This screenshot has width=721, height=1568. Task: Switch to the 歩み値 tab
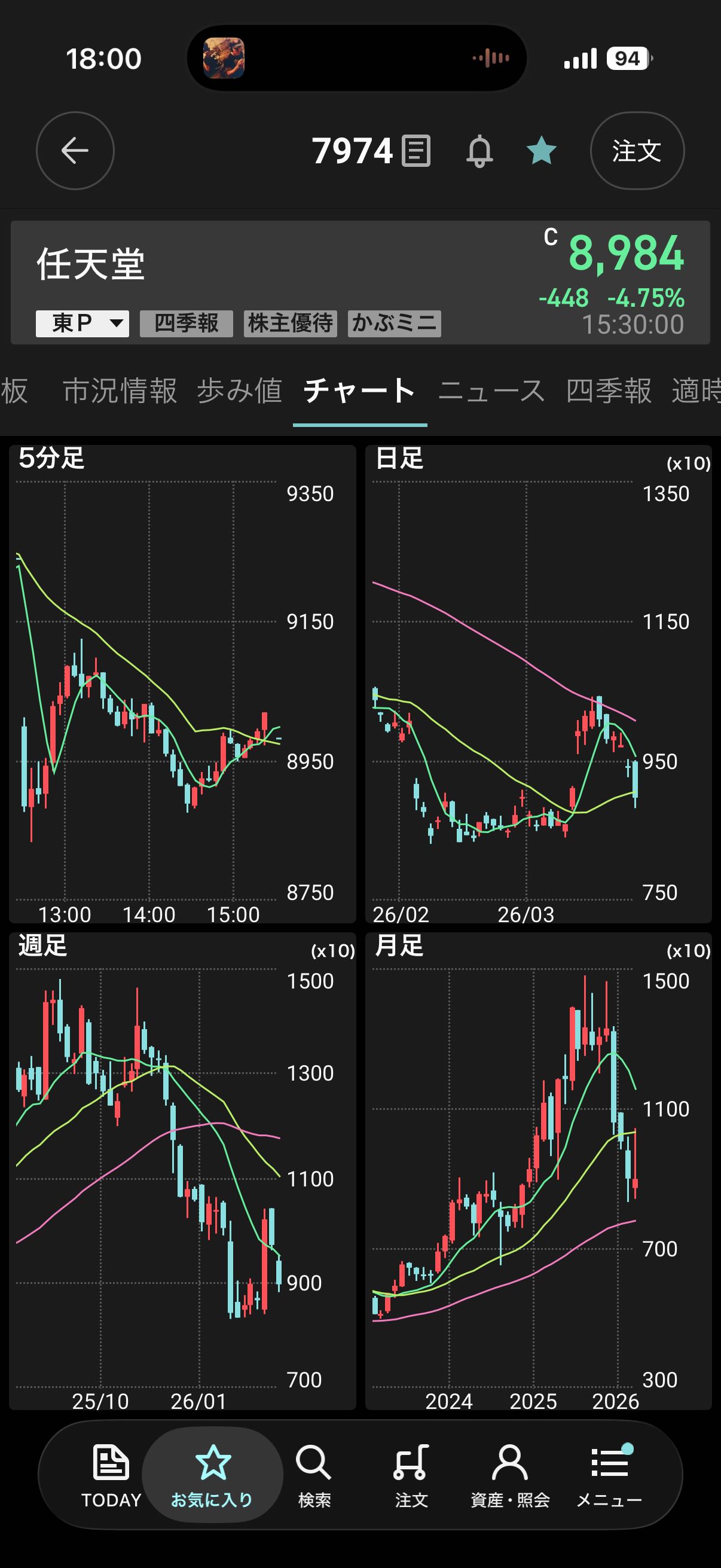[x=239, y=391]
